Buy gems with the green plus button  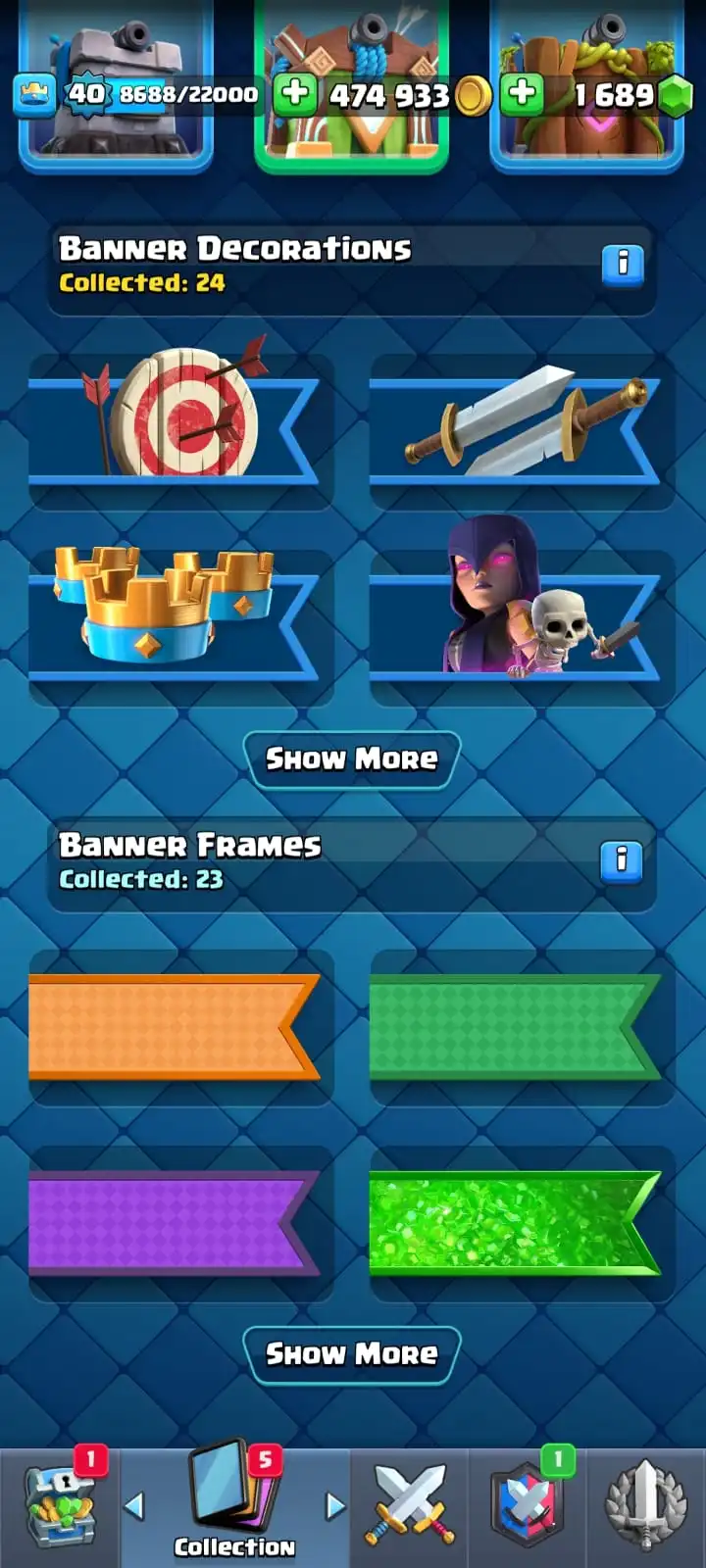pyautogui.click(x=523, y=94)
